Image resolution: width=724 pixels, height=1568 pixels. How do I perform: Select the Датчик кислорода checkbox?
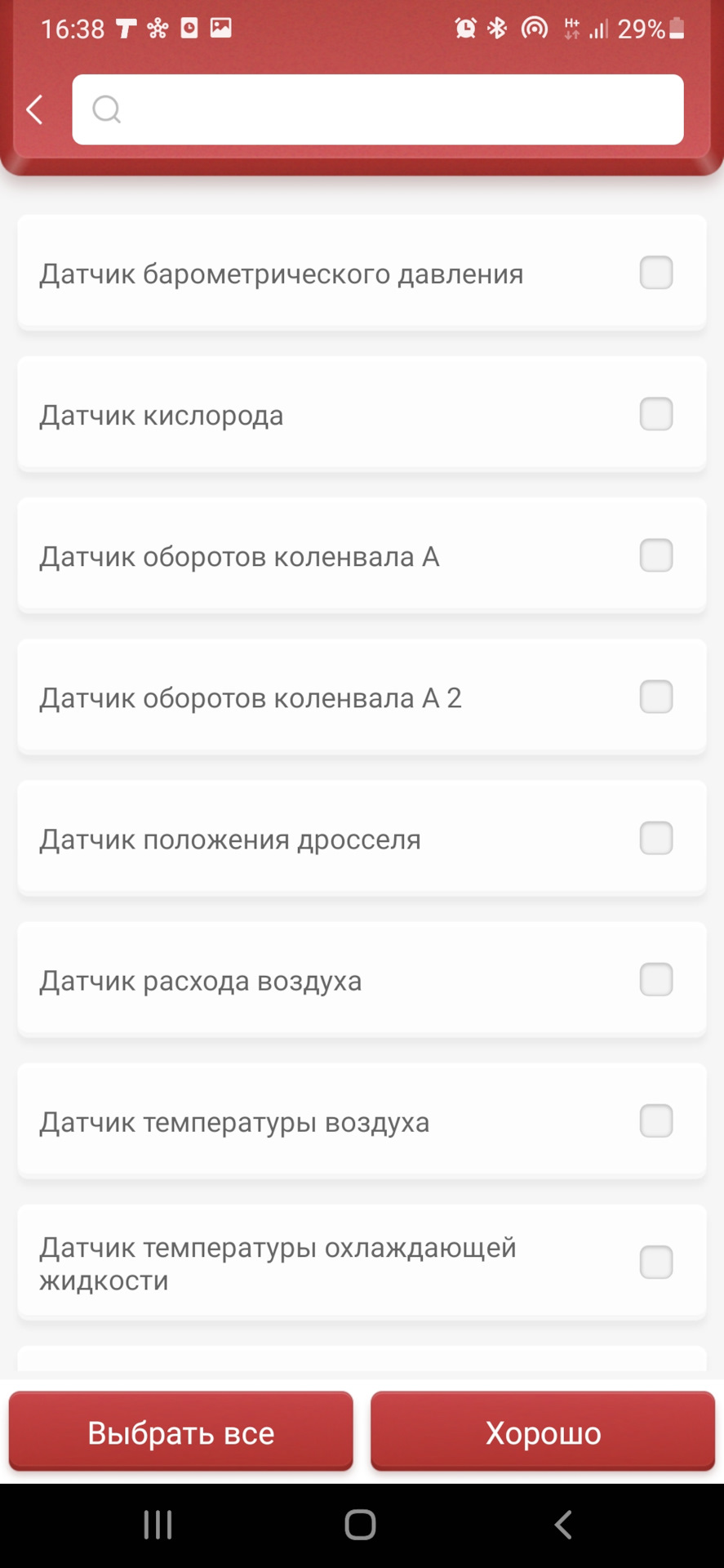[x=656, y=414]
